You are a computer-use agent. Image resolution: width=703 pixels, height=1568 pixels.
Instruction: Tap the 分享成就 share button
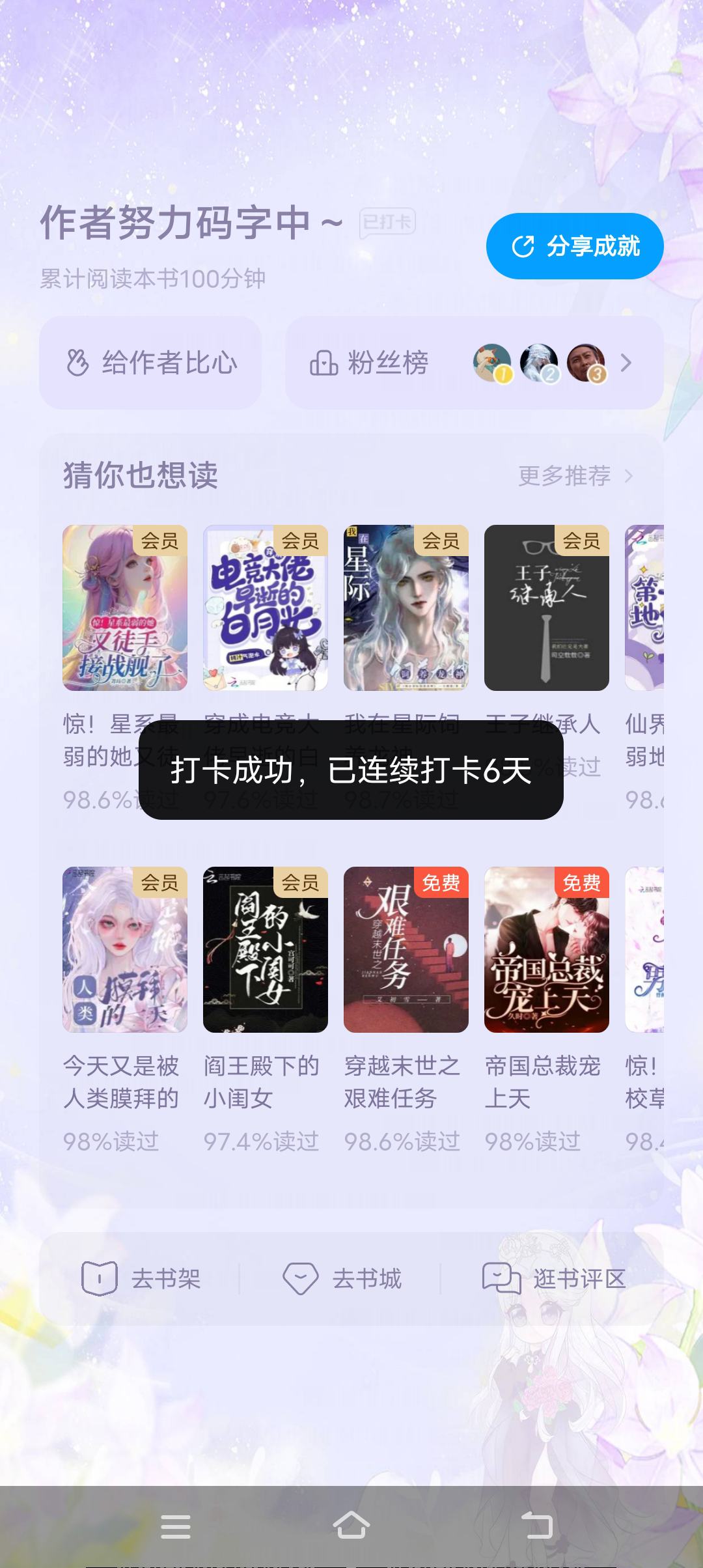click(575, 246)
